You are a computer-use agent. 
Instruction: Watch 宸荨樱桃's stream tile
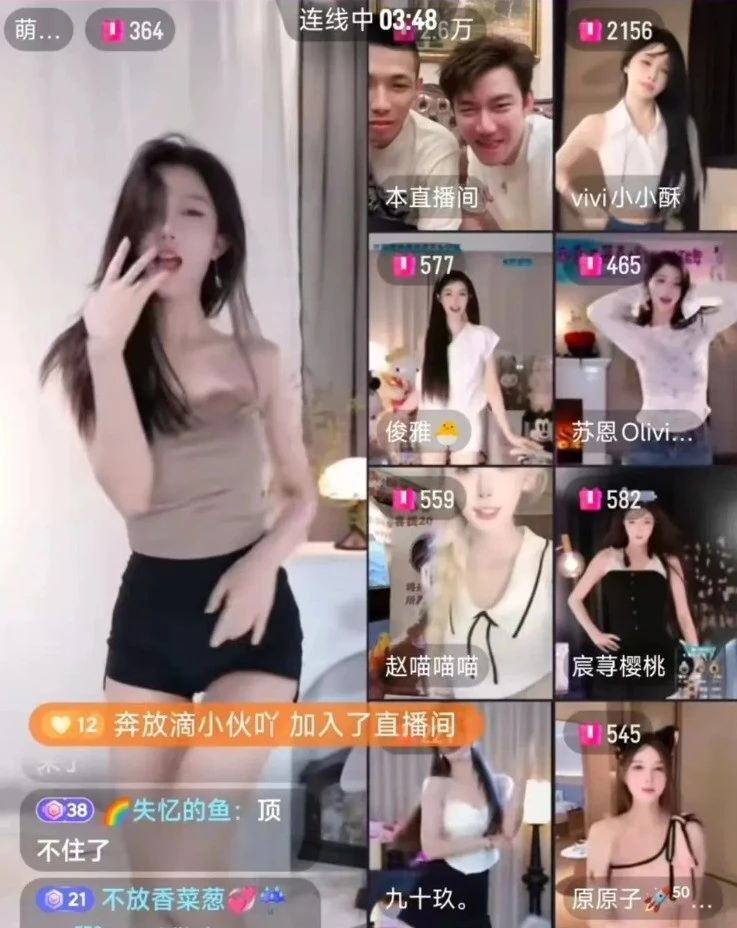645,583
